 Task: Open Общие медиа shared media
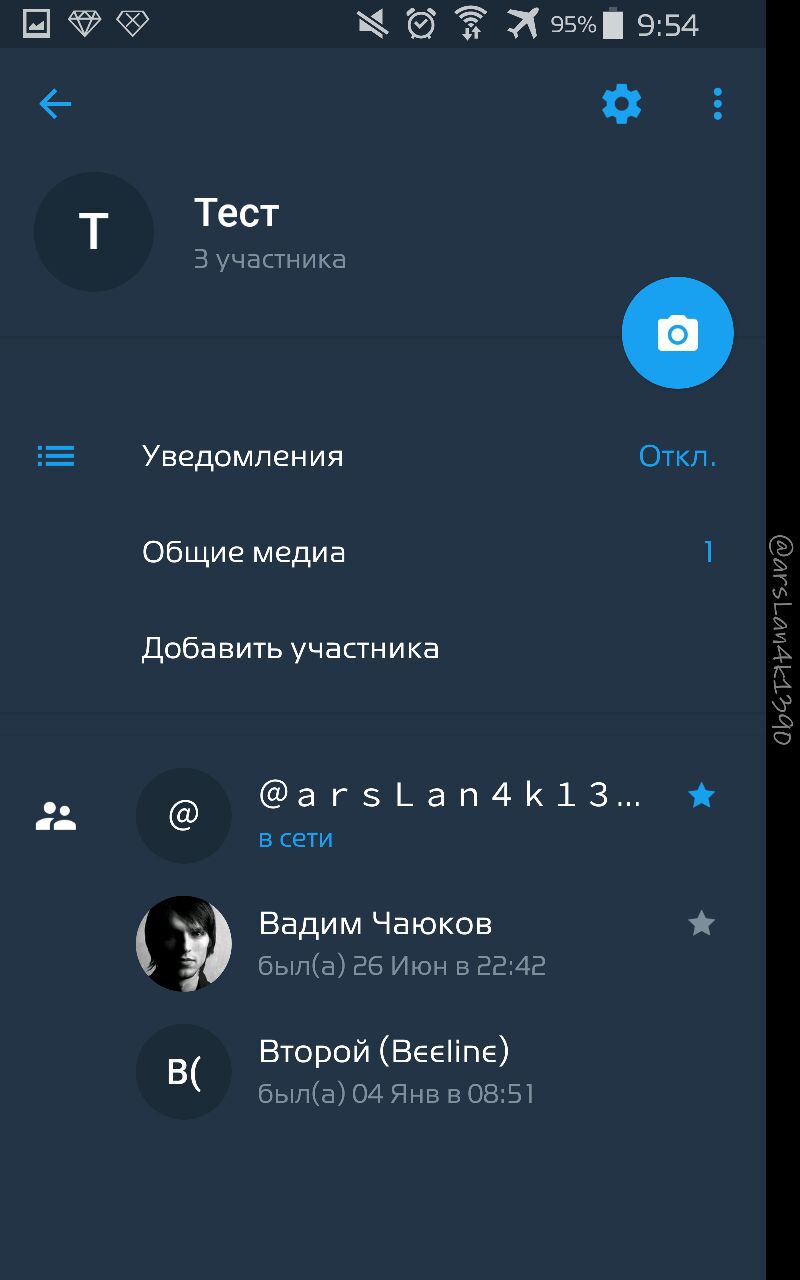(380, 553)
